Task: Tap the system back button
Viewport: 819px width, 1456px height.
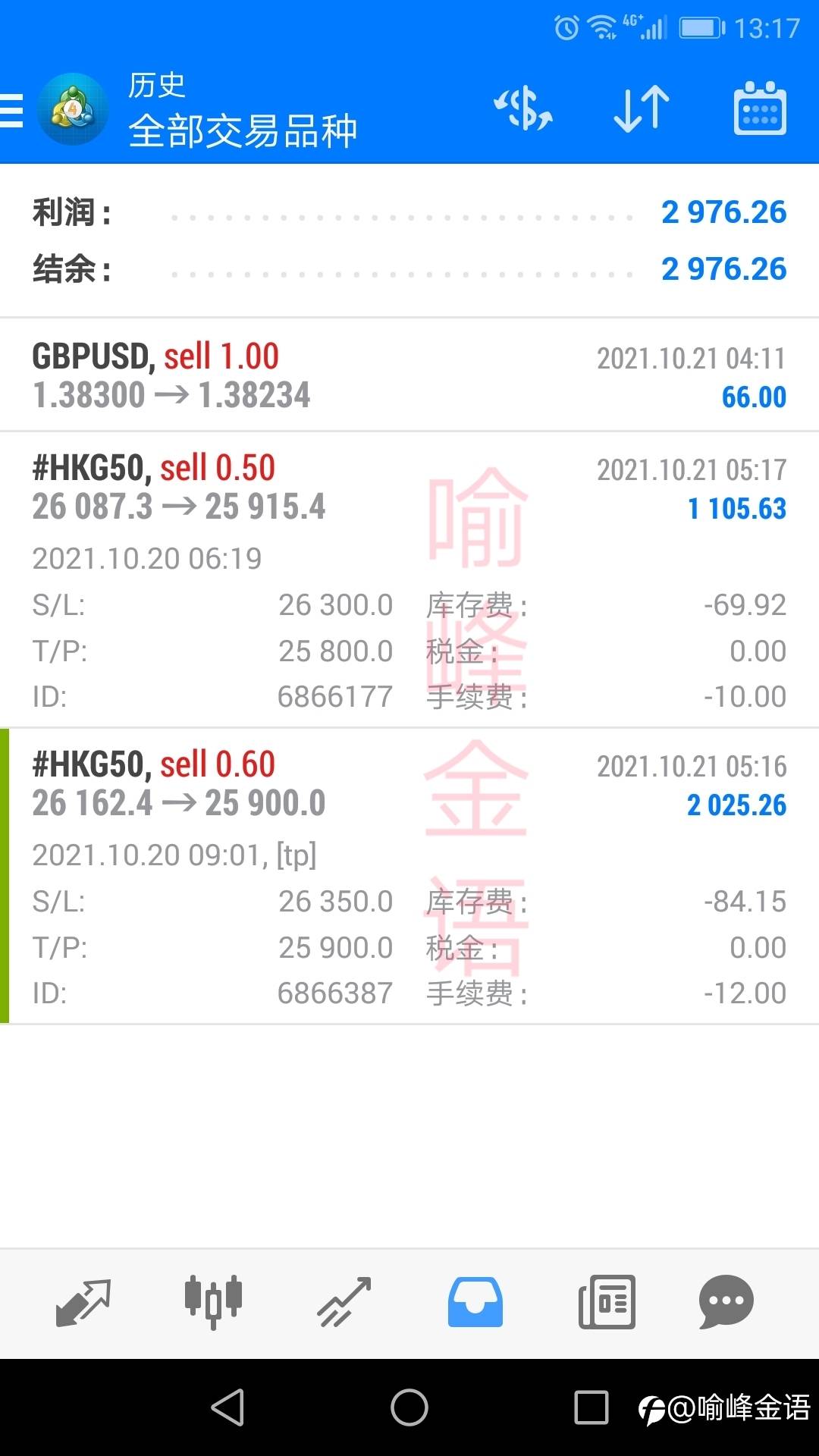Action: (227, 1407)
